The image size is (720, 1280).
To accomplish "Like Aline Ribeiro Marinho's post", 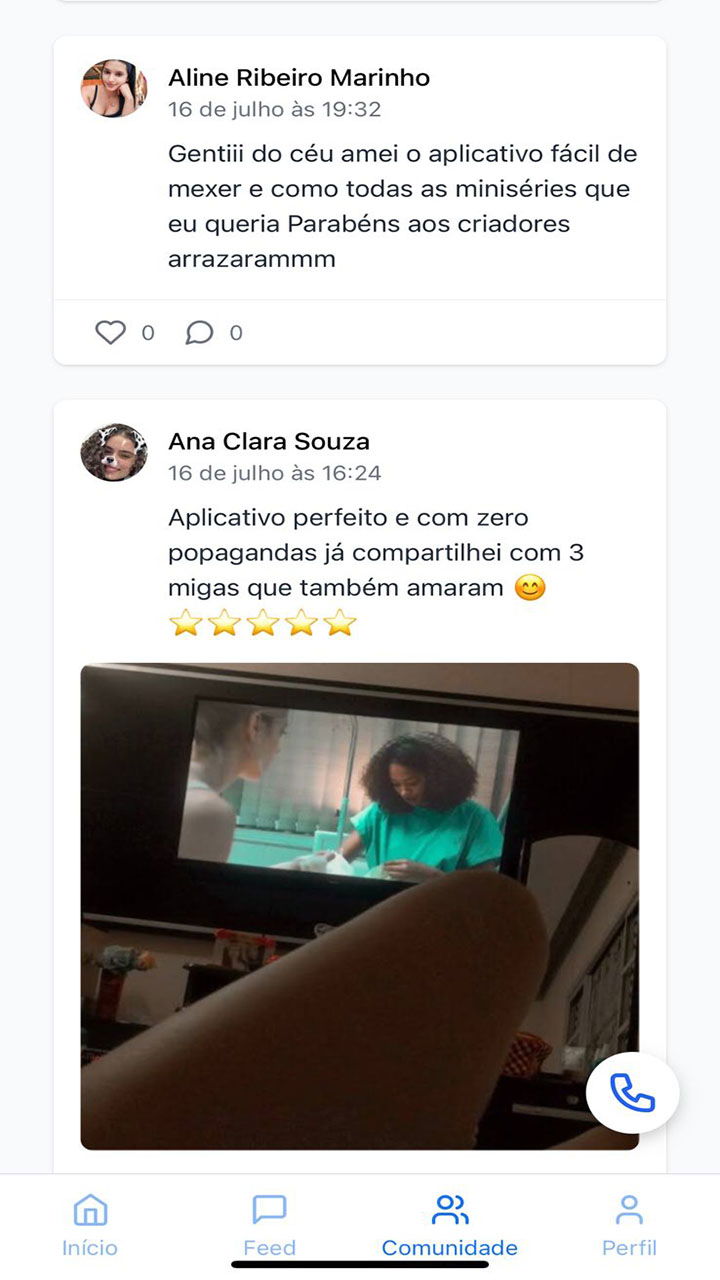I will [110, 332].
